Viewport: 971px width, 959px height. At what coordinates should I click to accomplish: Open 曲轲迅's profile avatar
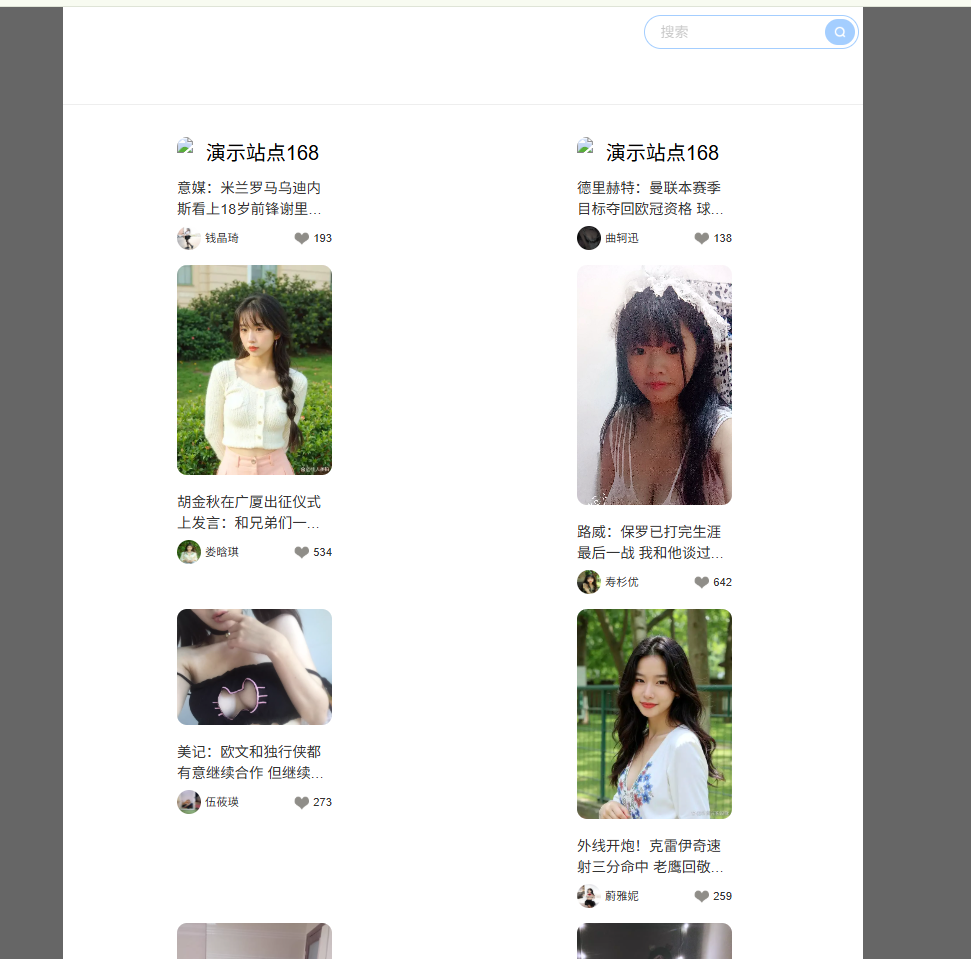(x=588, y=238)
